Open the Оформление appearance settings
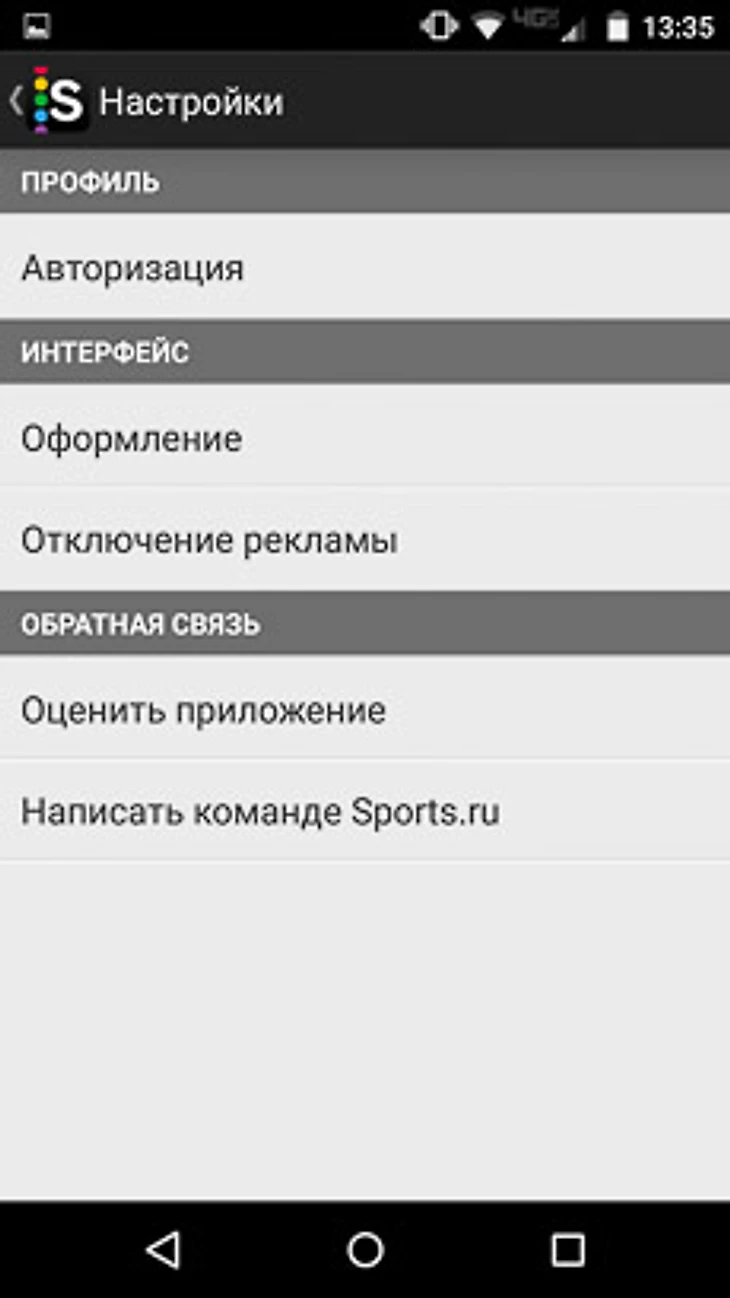 (x=365, y=438)
